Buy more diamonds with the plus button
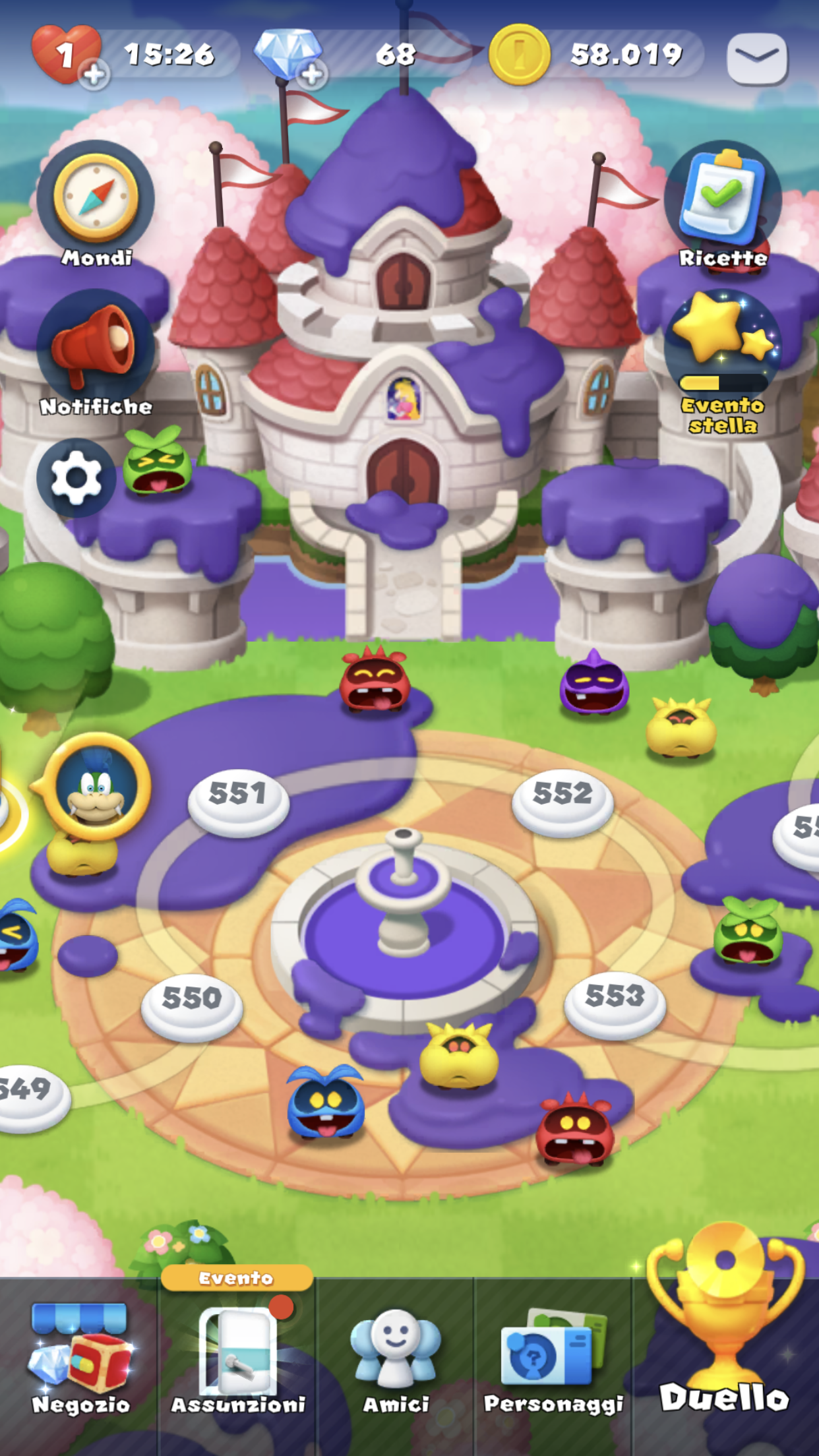This screenshot has width=819, height=1456. (311, 75)
